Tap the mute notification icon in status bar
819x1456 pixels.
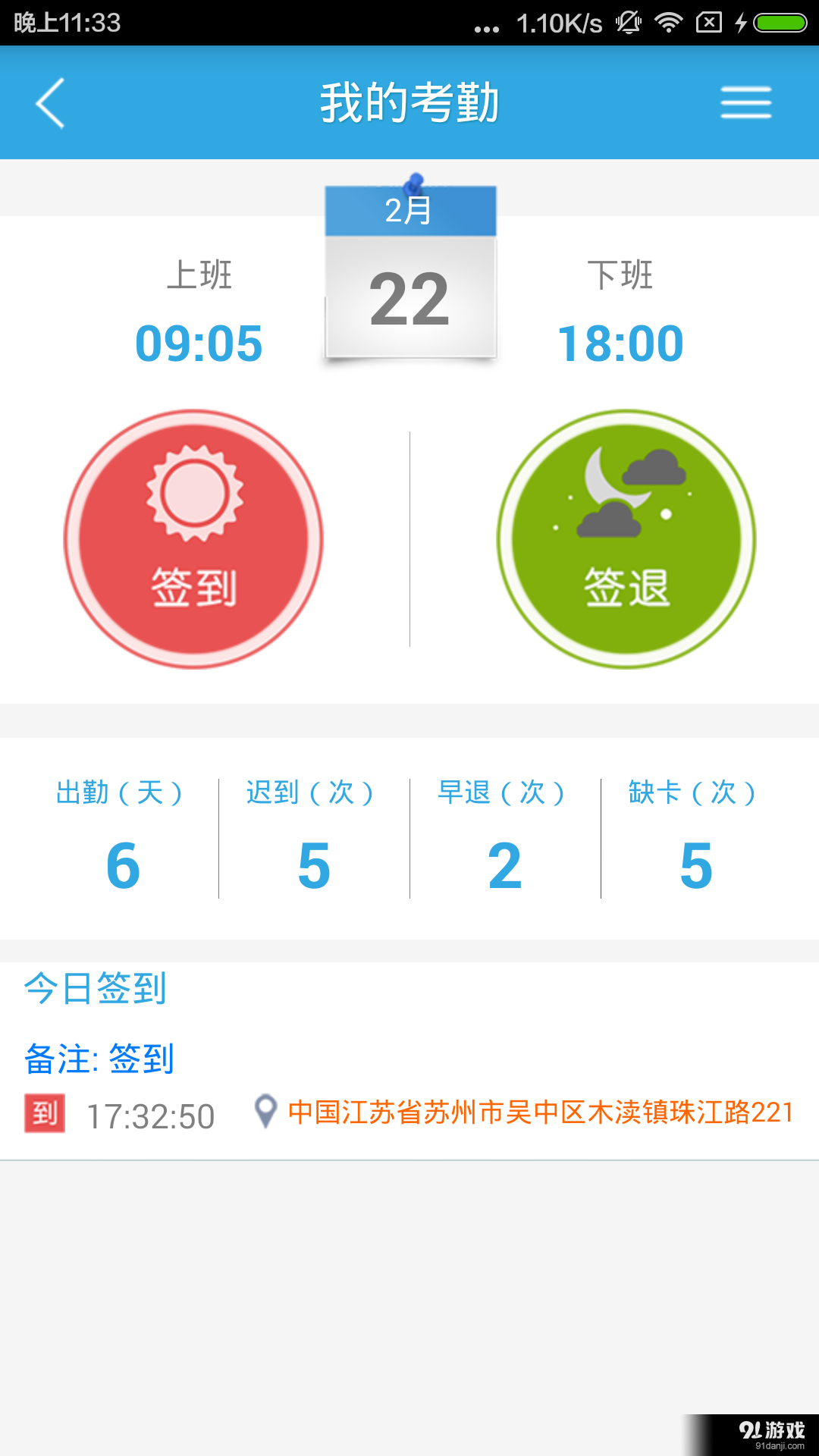[x=629, y=23]
